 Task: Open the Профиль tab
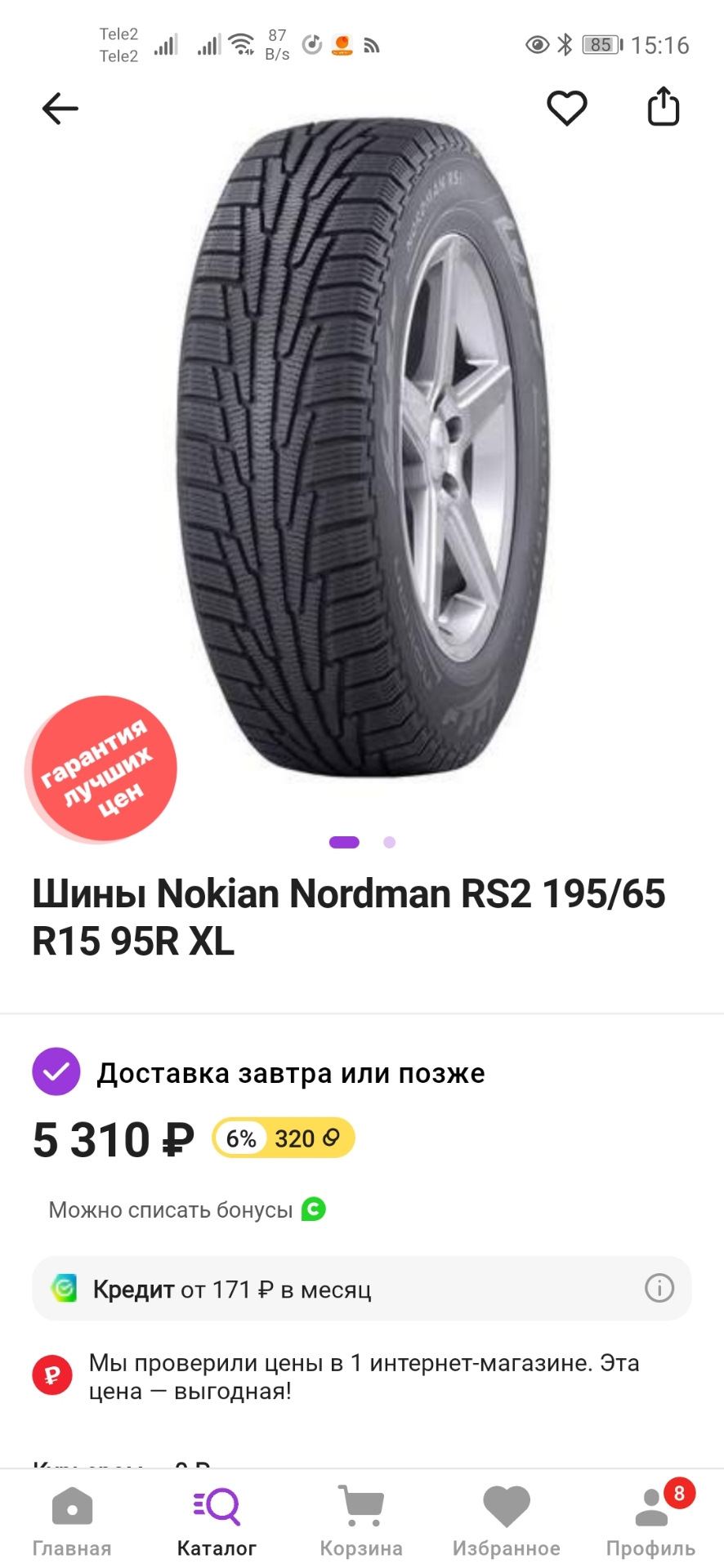pos(650,1520)
